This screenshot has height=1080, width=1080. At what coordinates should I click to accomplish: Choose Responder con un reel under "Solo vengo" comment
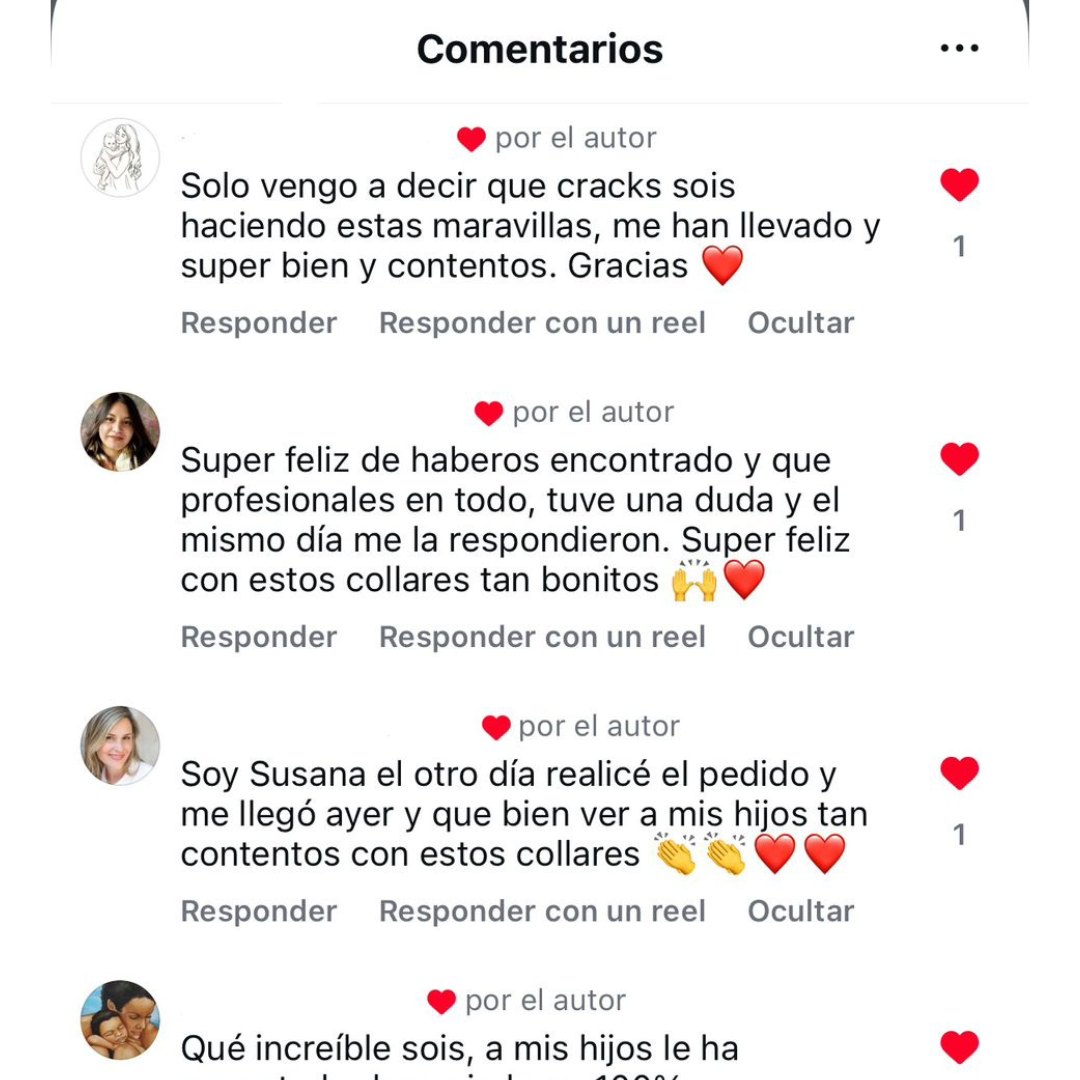(542, 323)
